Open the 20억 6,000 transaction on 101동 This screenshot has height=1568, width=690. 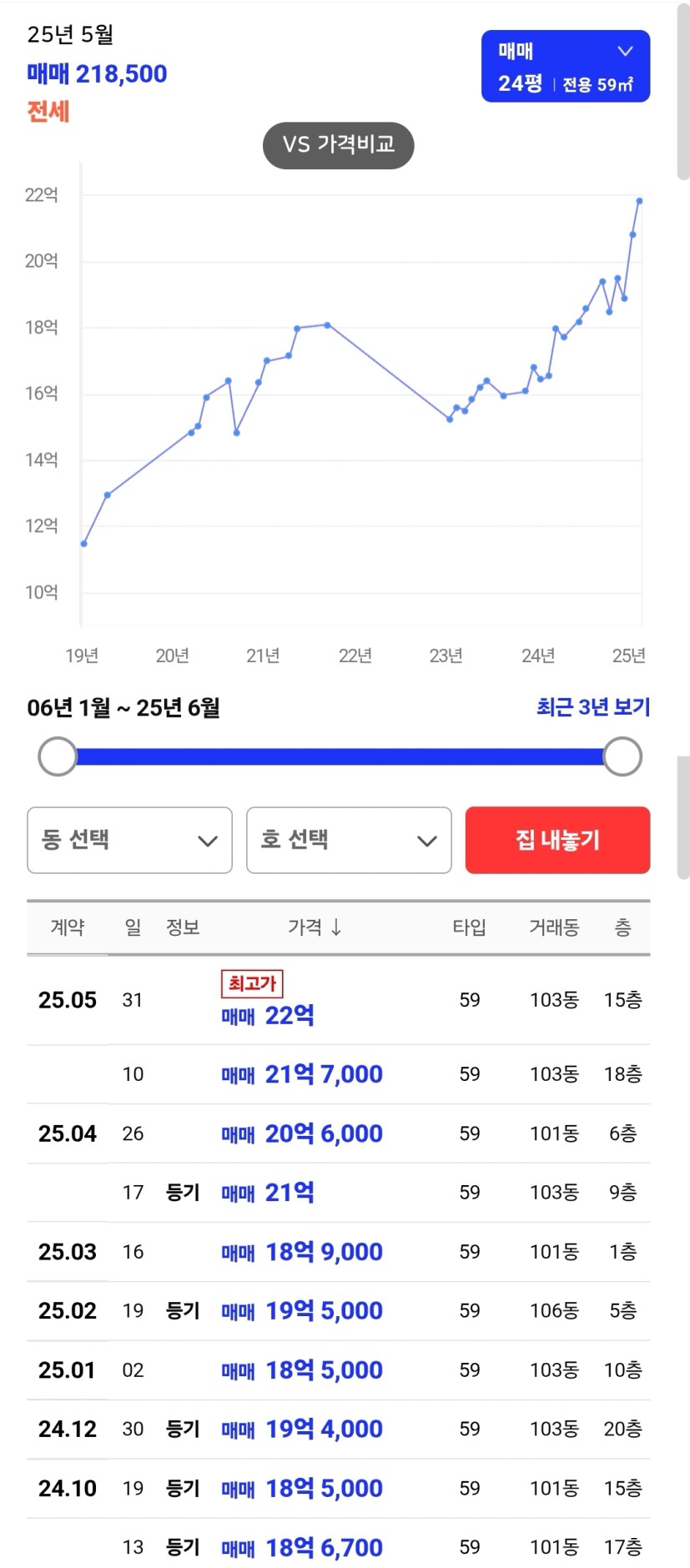tap(339, 1133)
